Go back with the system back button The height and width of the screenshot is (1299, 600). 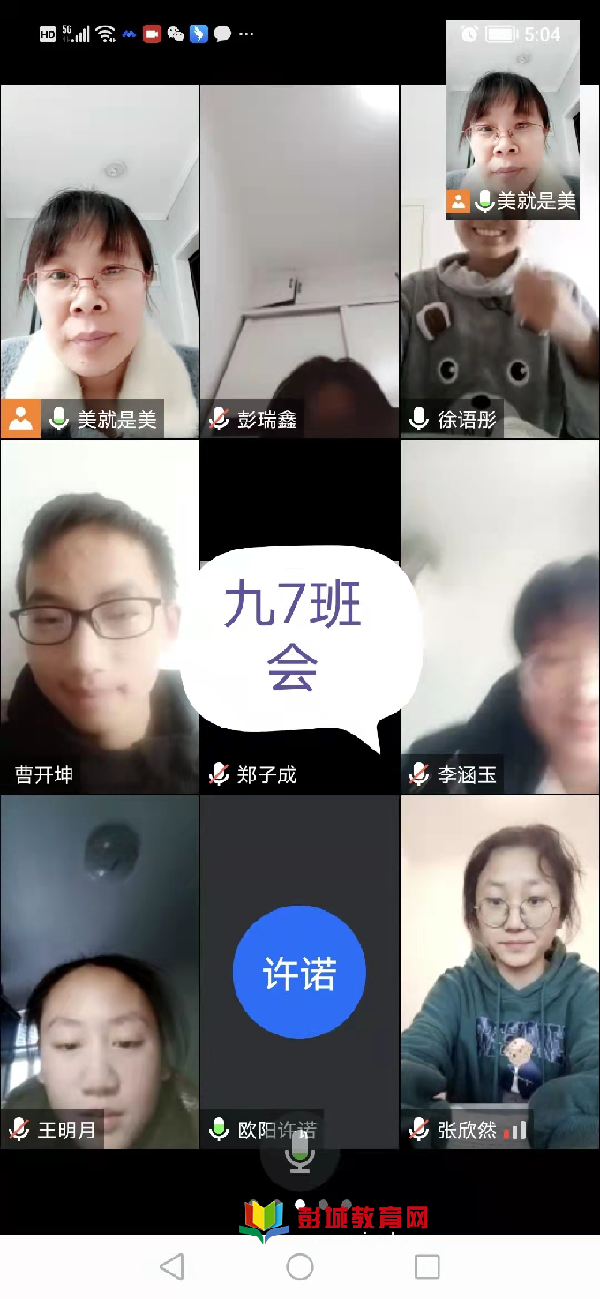click(172, 1267)
